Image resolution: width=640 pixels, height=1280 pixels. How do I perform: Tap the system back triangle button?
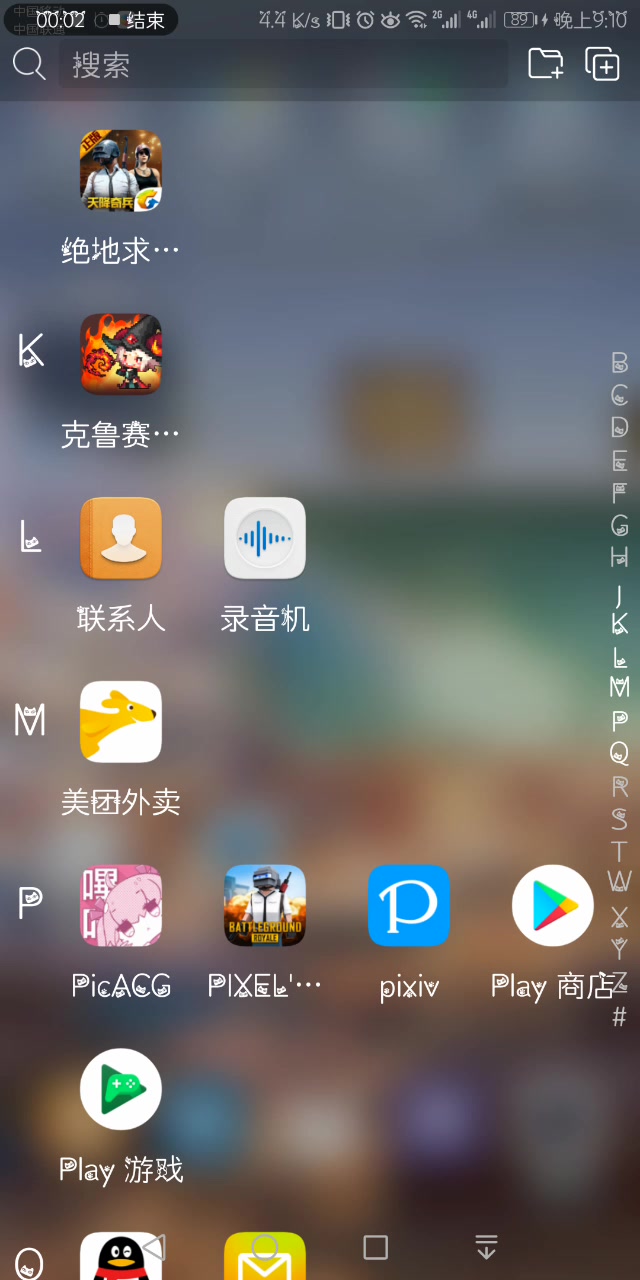click(x=154, y=1247)
